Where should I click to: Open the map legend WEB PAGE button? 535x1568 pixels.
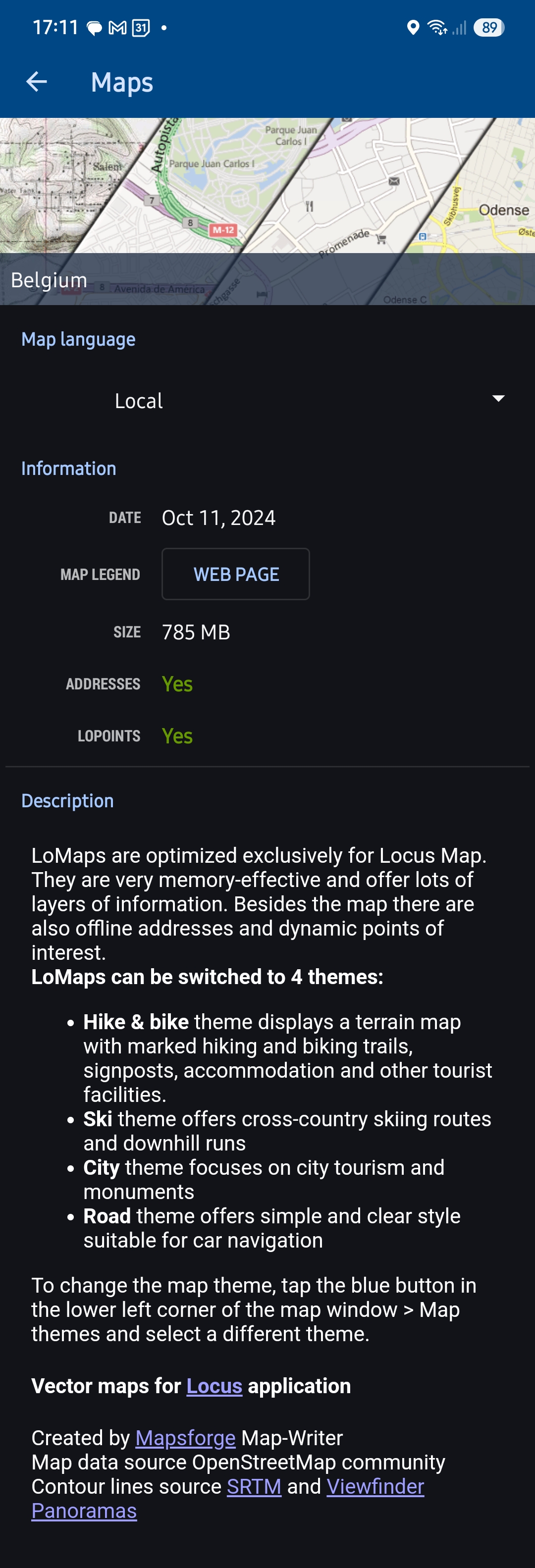tap(235, 574)
